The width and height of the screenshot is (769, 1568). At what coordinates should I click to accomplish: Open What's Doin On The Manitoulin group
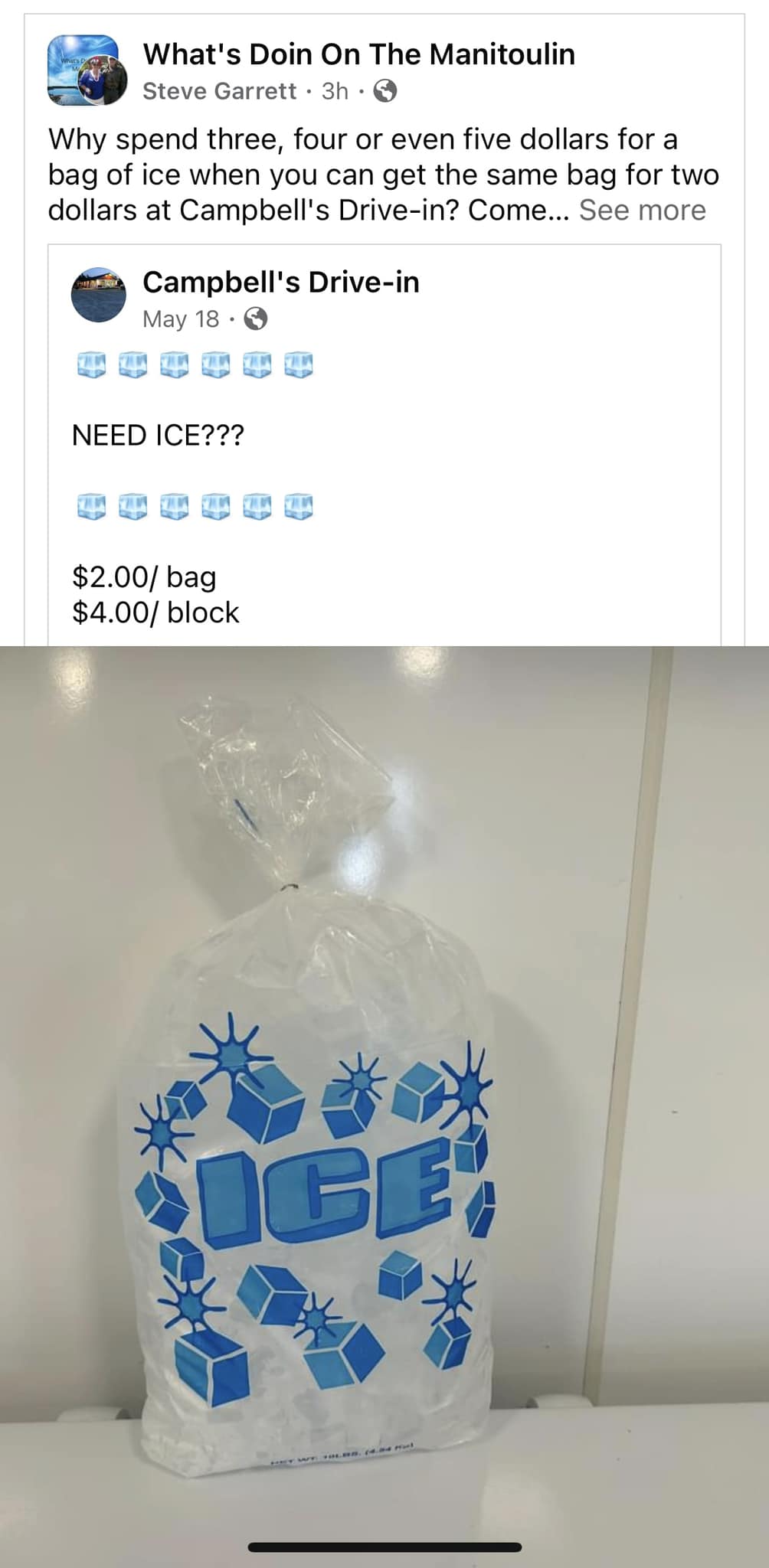tap(358, 54)
